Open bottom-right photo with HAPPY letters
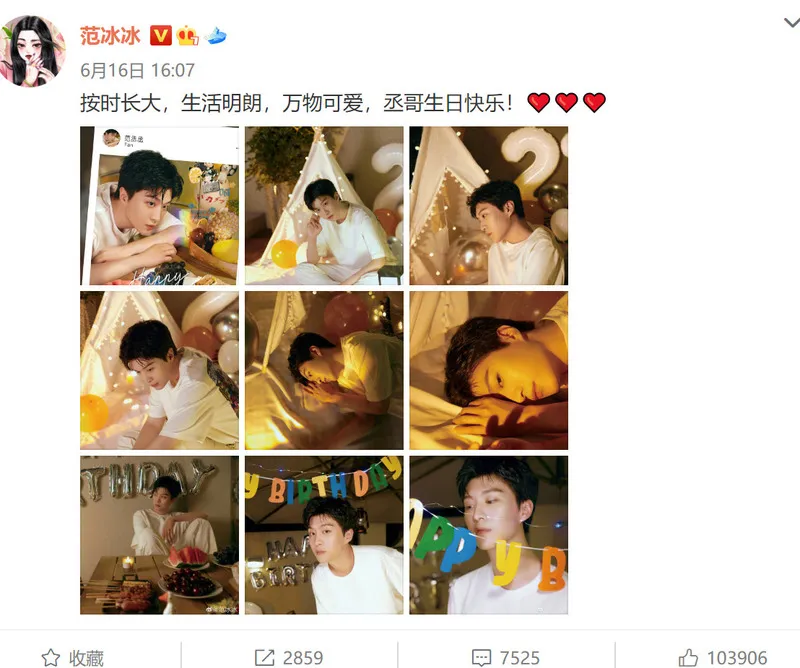Viewport: 800px width, 668px height. [488, 535]
